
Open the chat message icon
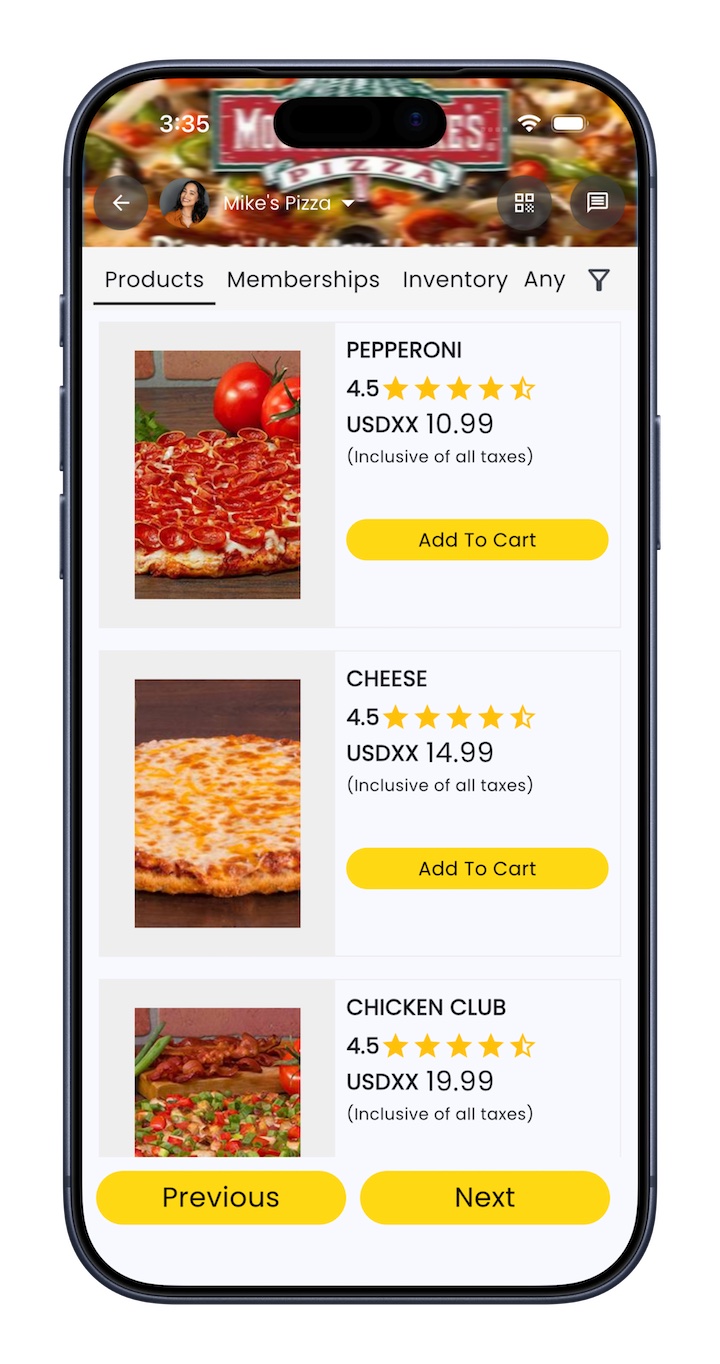click(597, 203)
